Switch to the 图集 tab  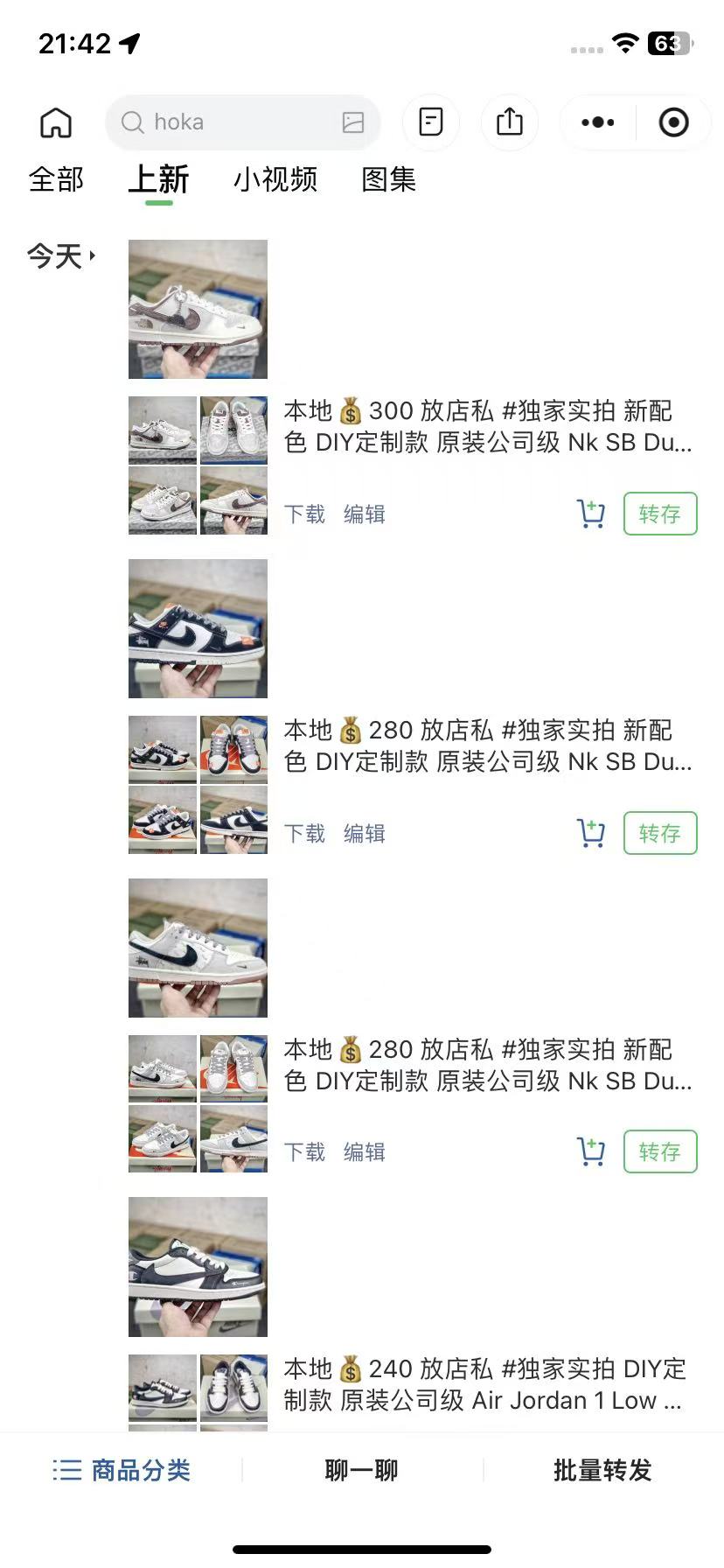click(388, 179)
